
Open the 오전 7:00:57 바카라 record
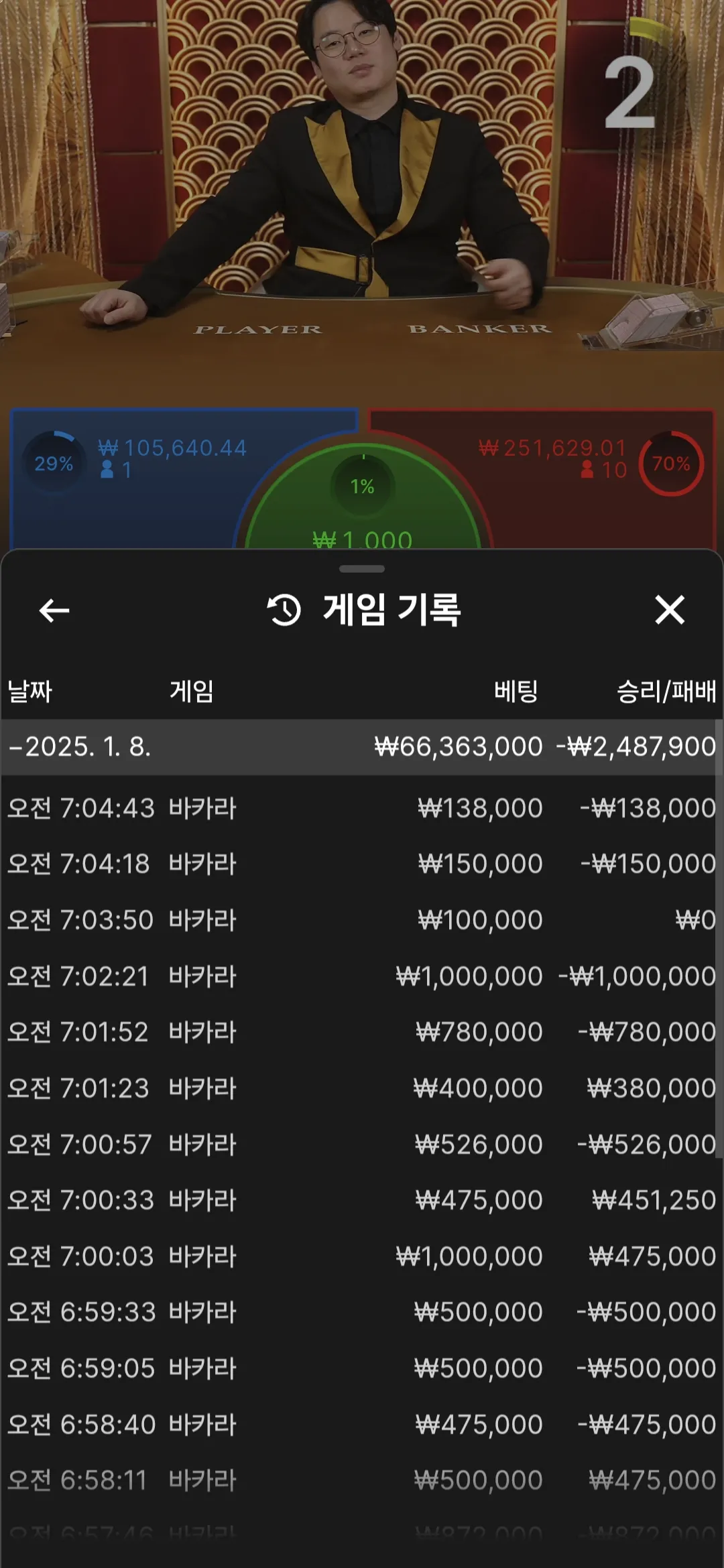(x=362, y=1145)
